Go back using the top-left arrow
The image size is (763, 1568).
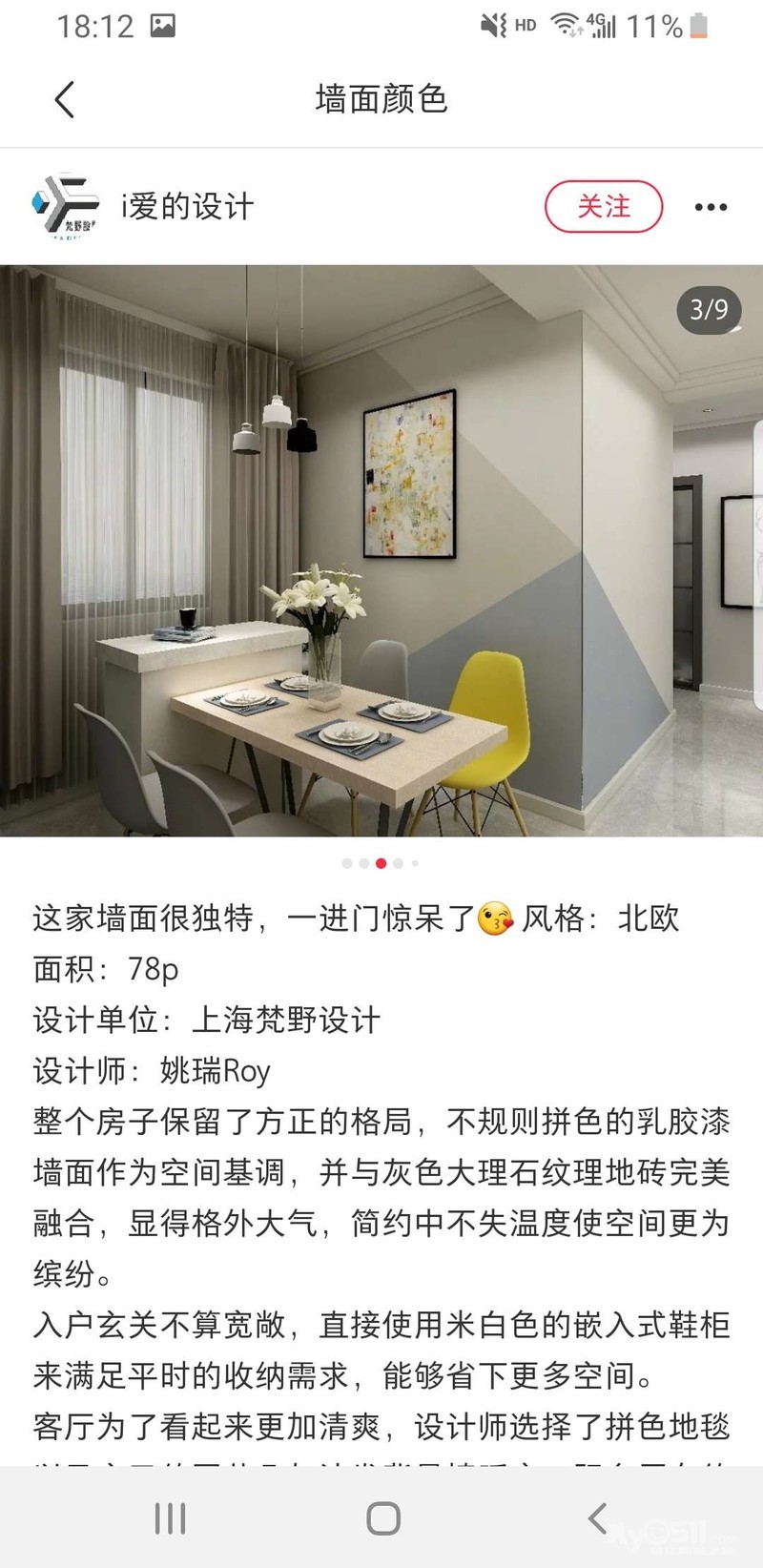(x=65, y=99)
